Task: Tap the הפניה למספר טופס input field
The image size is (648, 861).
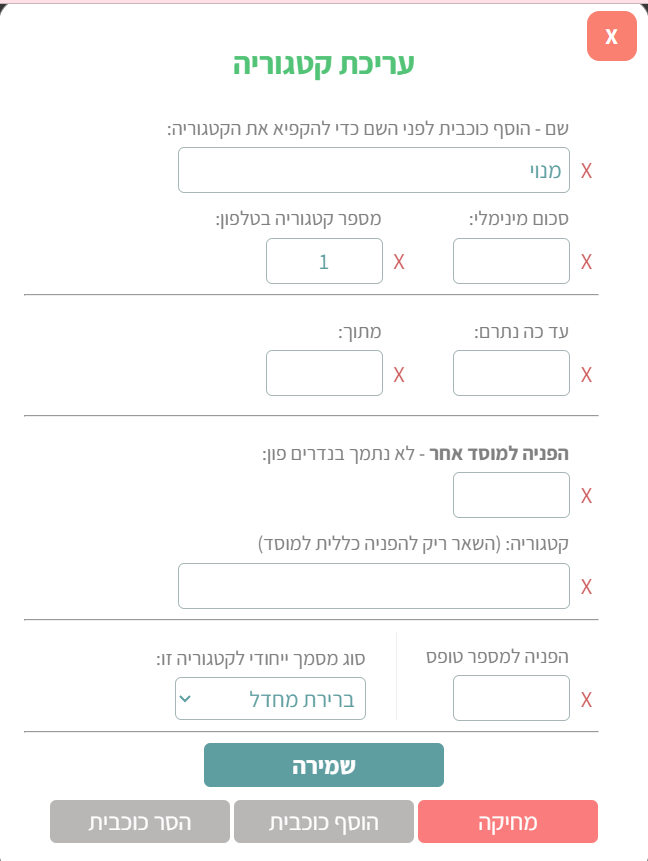Action: point(511,698)
